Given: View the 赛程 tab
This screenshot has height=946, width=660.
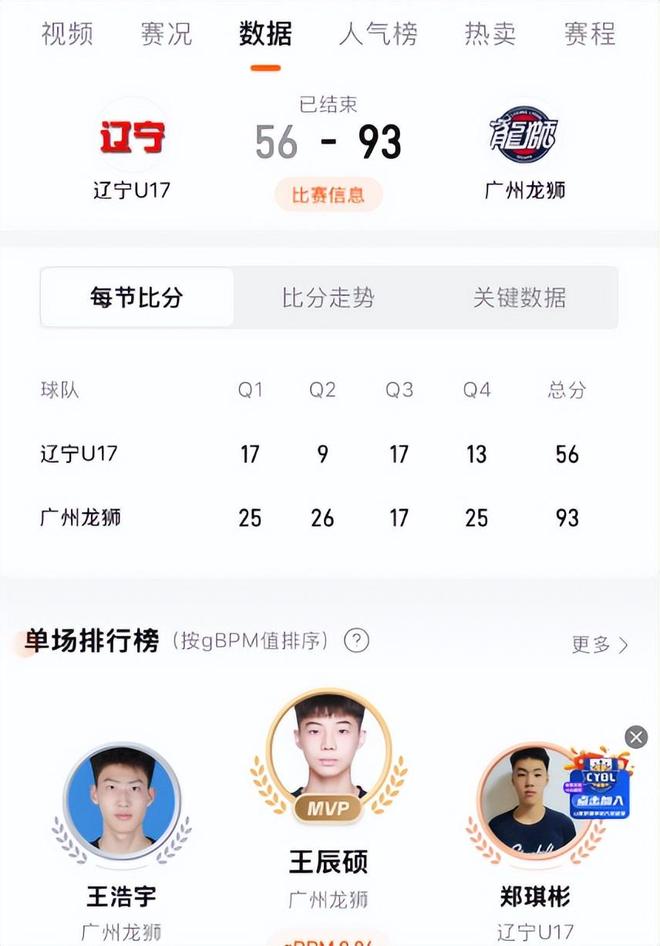Looking at the screenshot, I should [x=589, y=33].
